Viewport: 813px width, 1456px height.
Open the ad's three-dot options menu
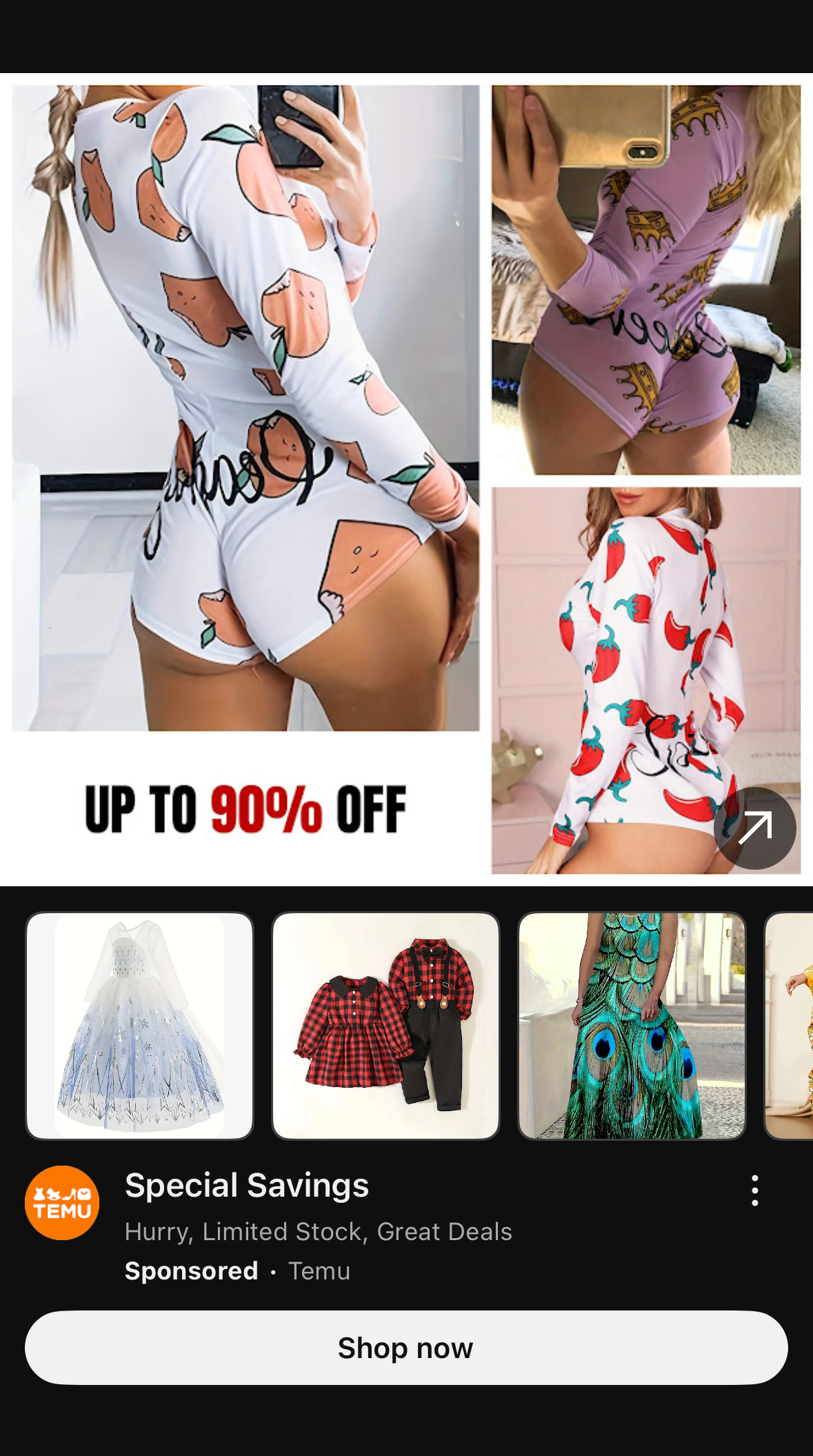755,1190
